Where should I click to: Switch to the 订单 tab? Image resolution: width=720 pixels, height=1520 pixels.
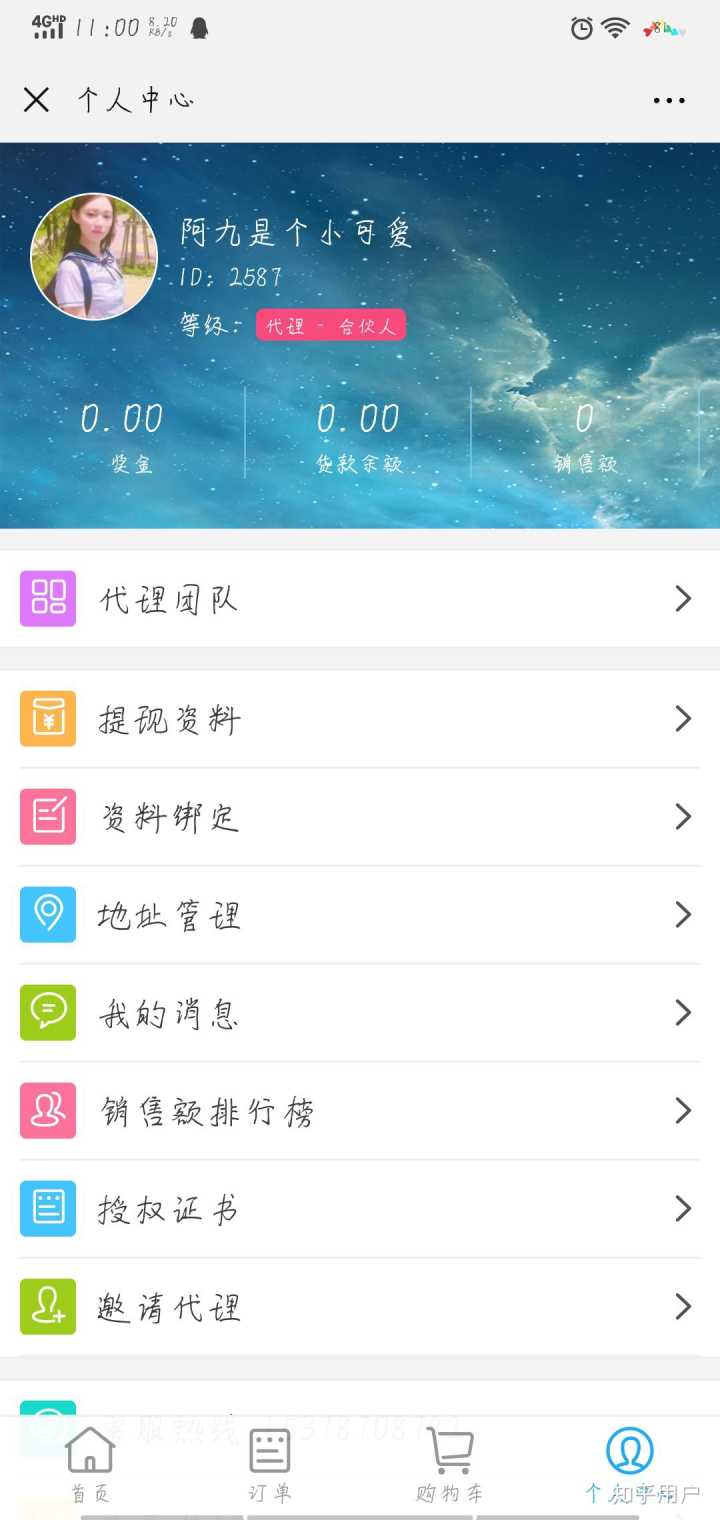click(x=269, y=1464)
